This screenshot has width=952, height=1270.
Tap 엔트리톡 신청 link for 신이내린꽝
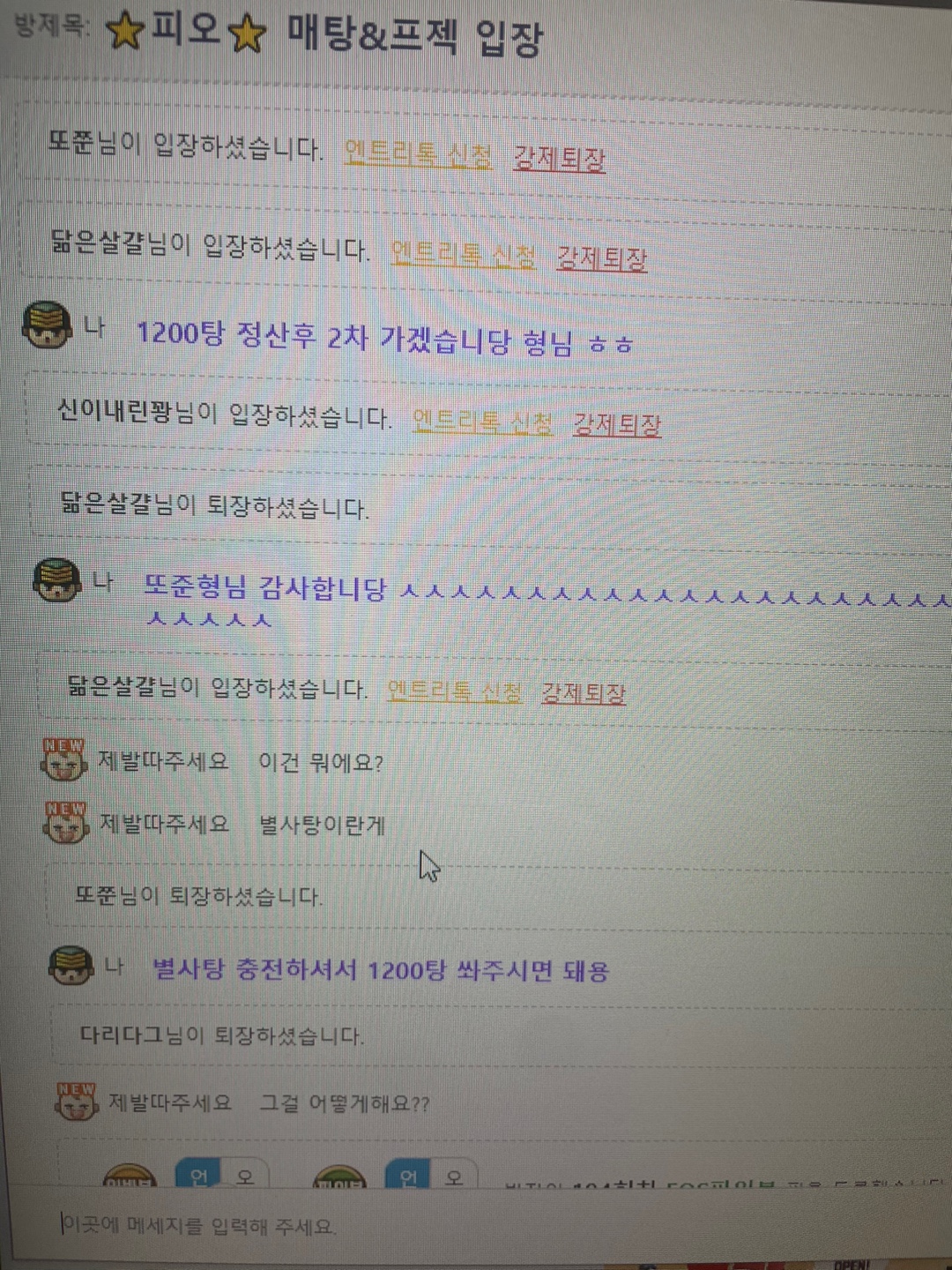[482, 421]
